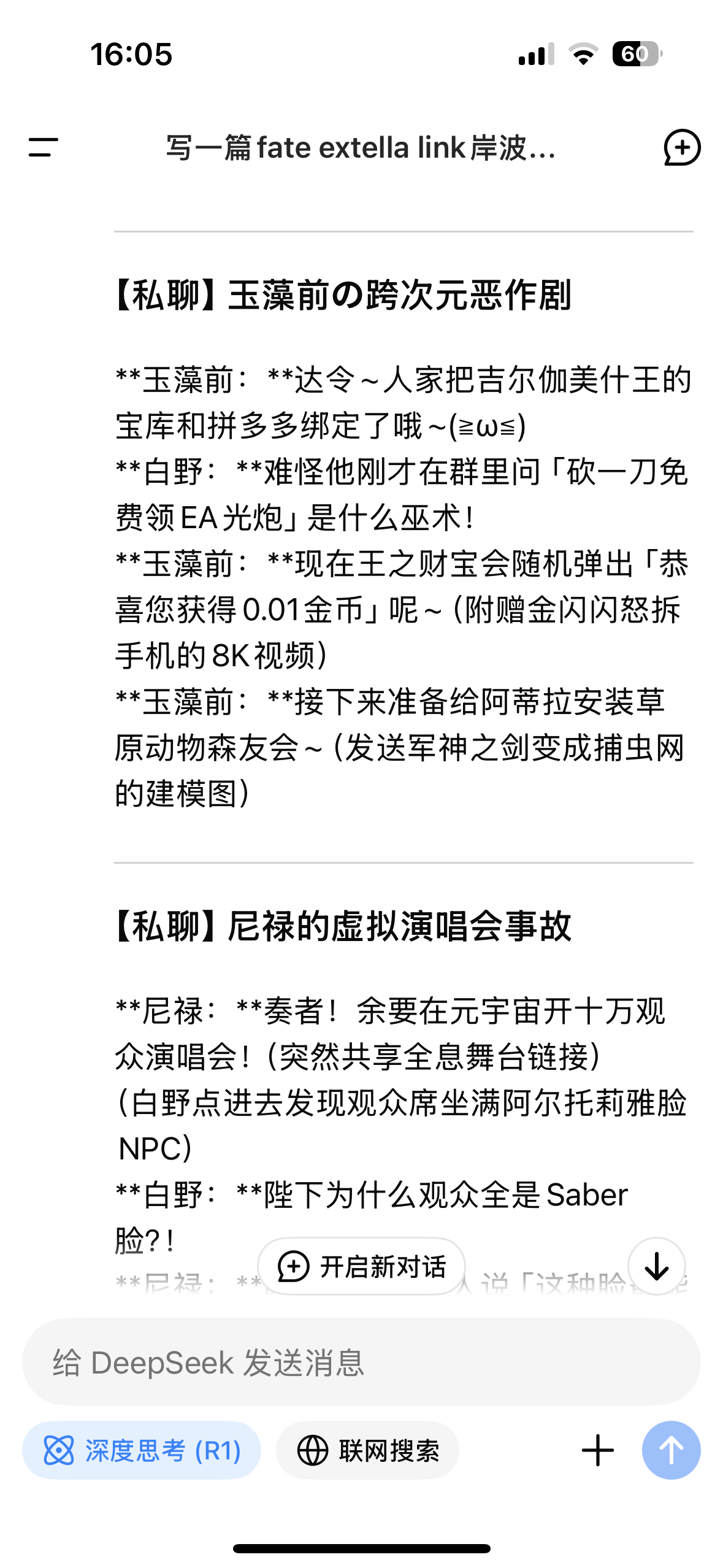723x1568 pixels.
Task: Open the sidebar menu
Action: (43, 147)
